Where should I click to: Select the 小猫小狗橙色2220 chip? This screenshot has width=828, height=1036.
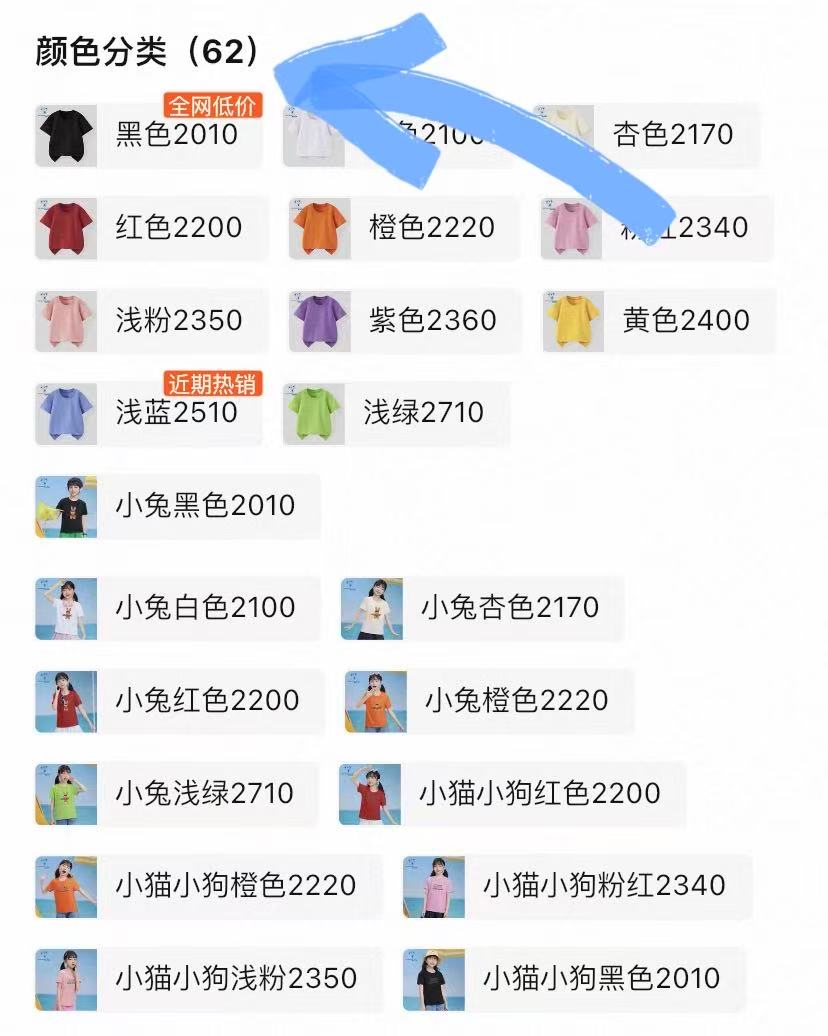[x=208, y=886]
